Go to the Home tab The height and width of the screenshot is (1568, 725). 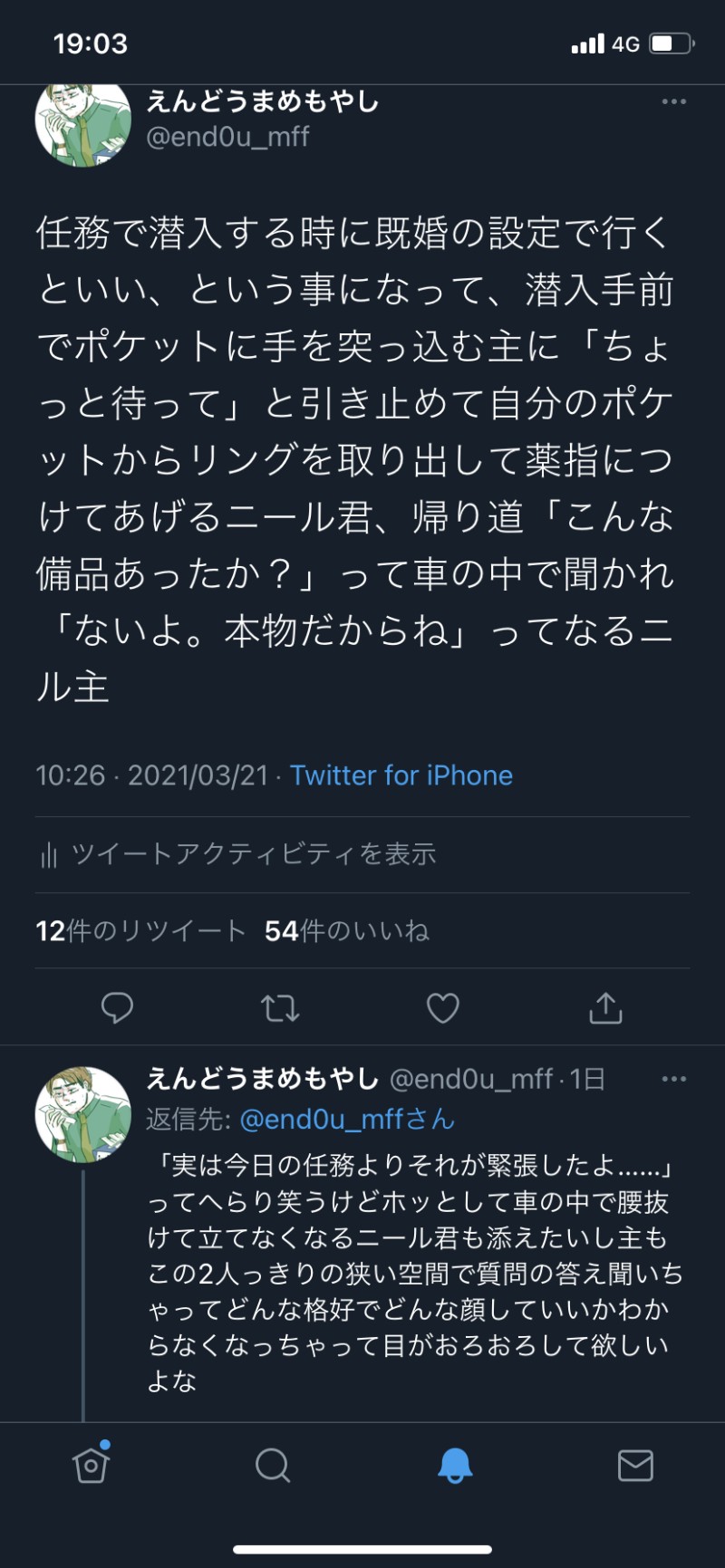[x=92, y=1464]
